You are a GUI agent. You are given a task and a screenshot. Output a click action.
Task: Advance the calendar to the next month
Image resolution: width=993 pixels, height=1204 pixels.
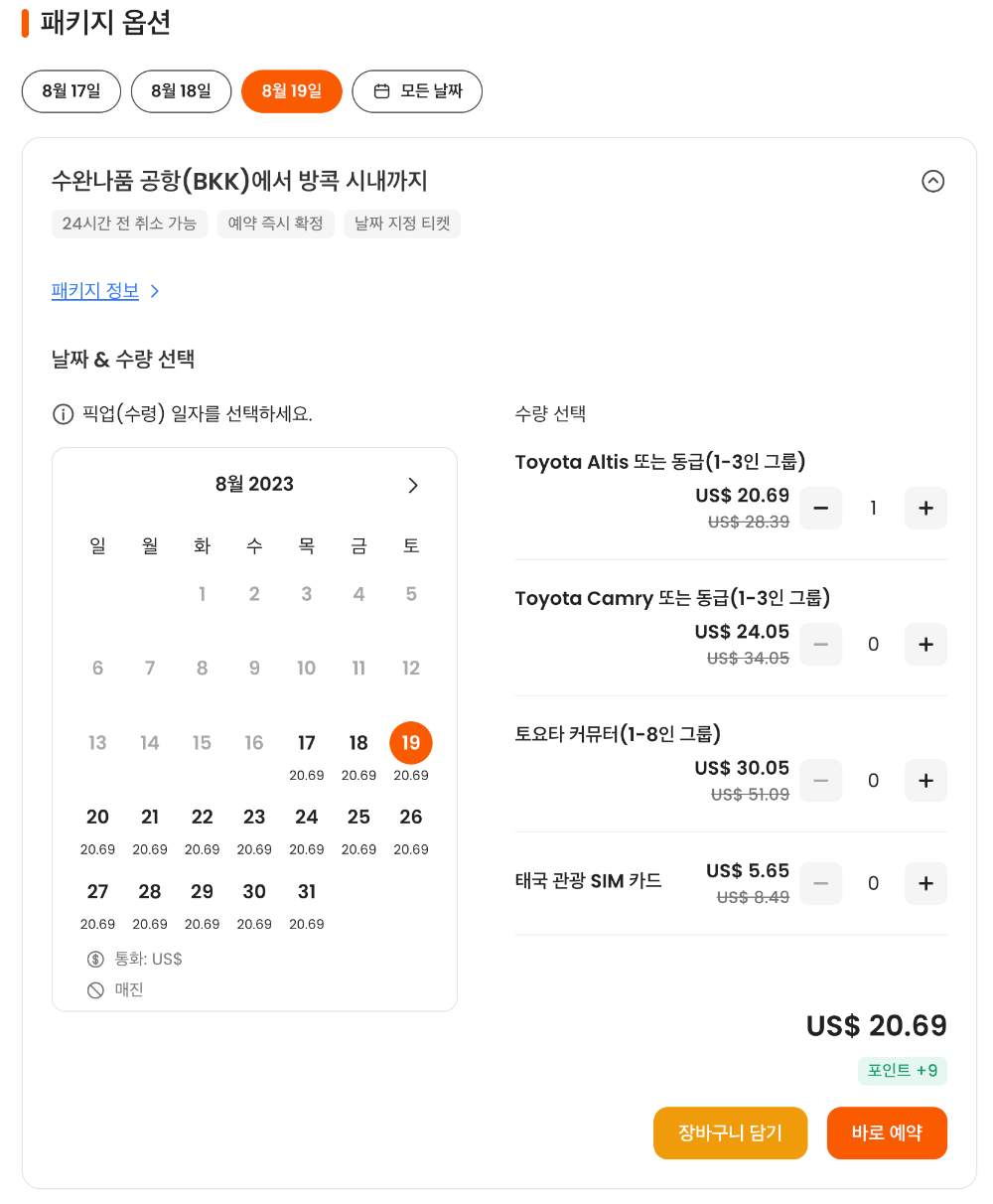pos(413,486)
